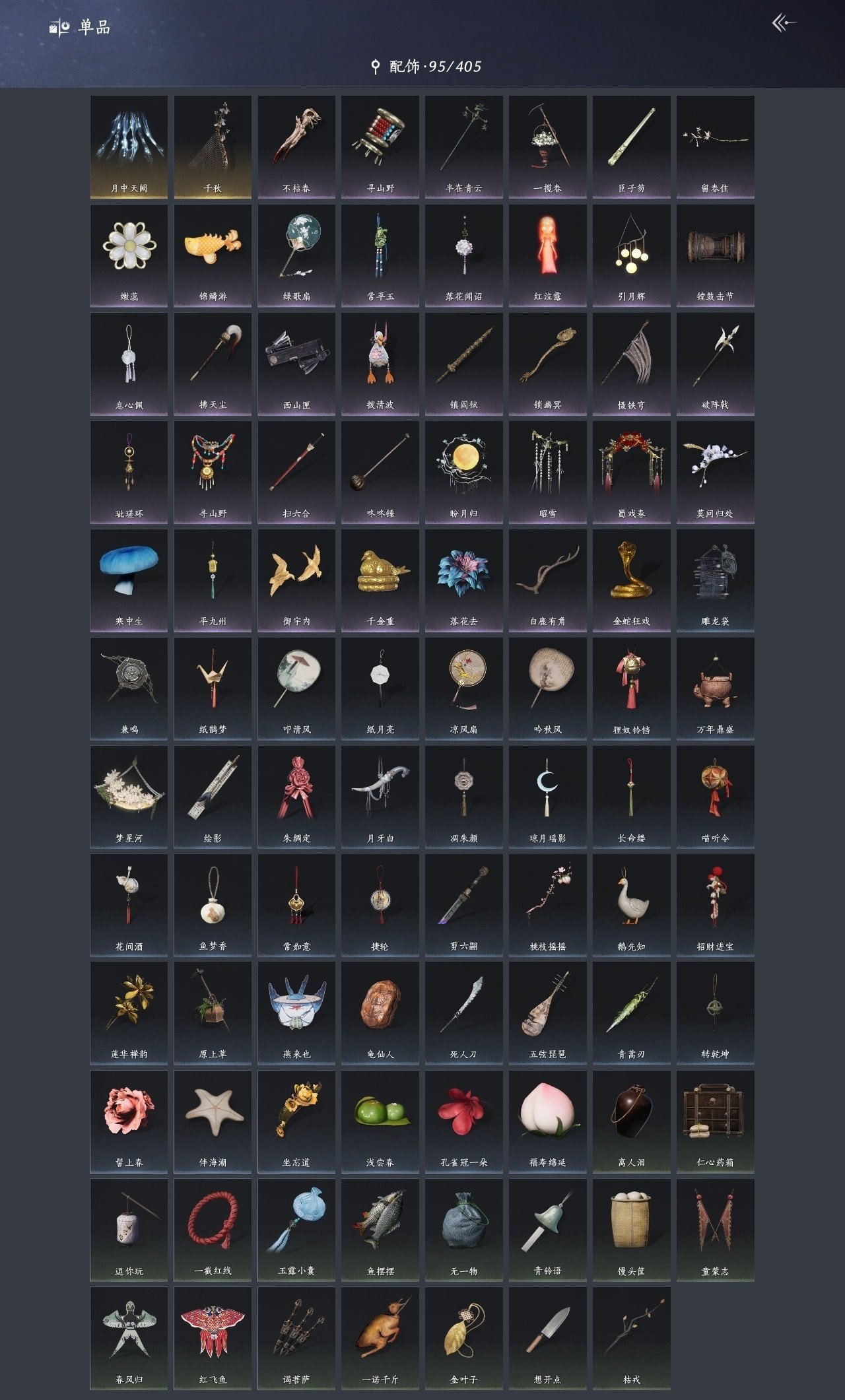Screen dimensions: 845x1400
Task: Open the 寒中生 blue mushroom item
Action: pos(129,580)
